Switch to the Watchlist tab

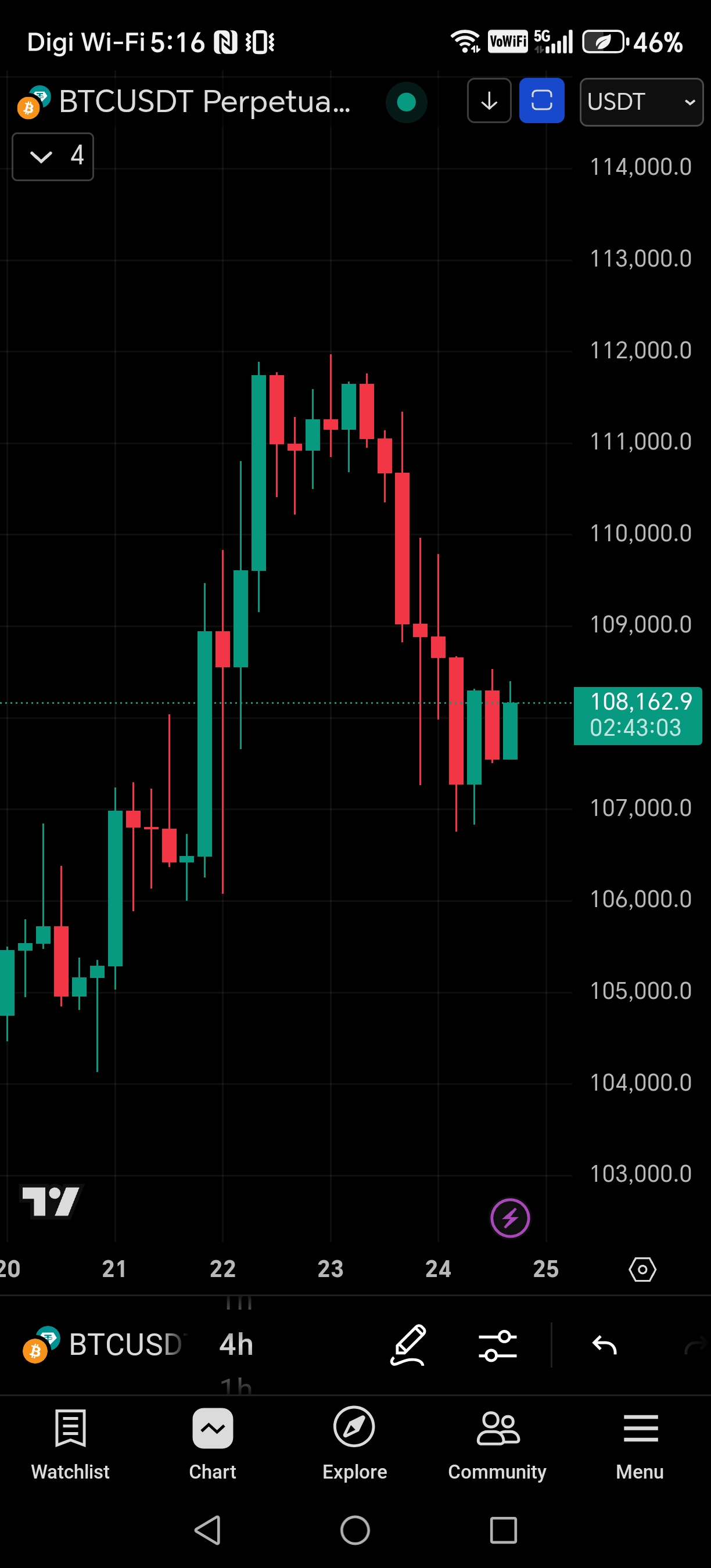tap(71, 1443)
